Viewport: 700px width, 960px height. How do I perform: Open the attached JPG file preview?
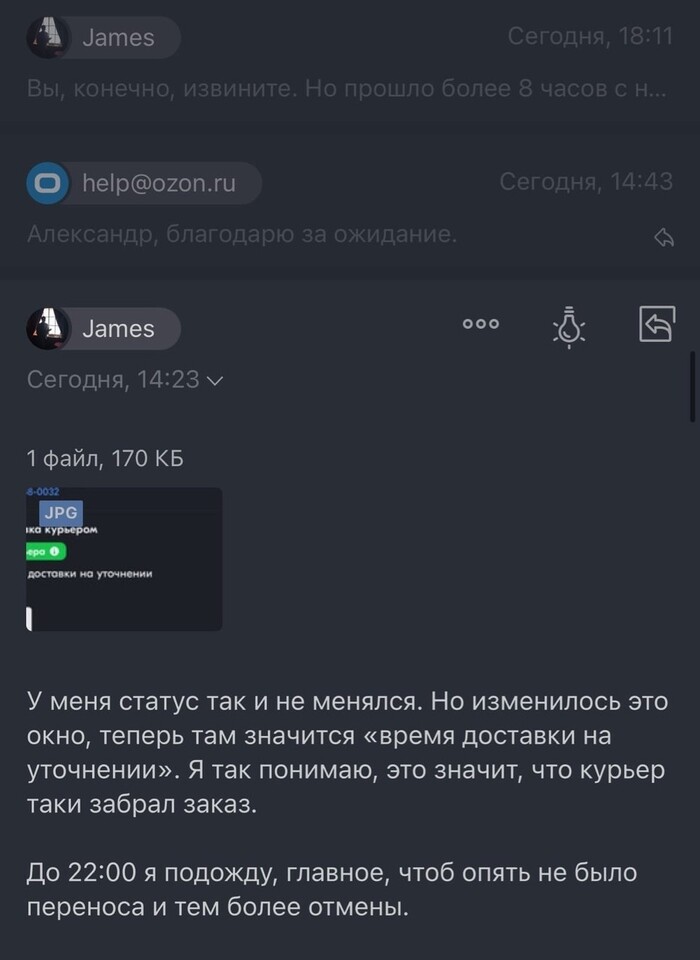pos(124,558)
